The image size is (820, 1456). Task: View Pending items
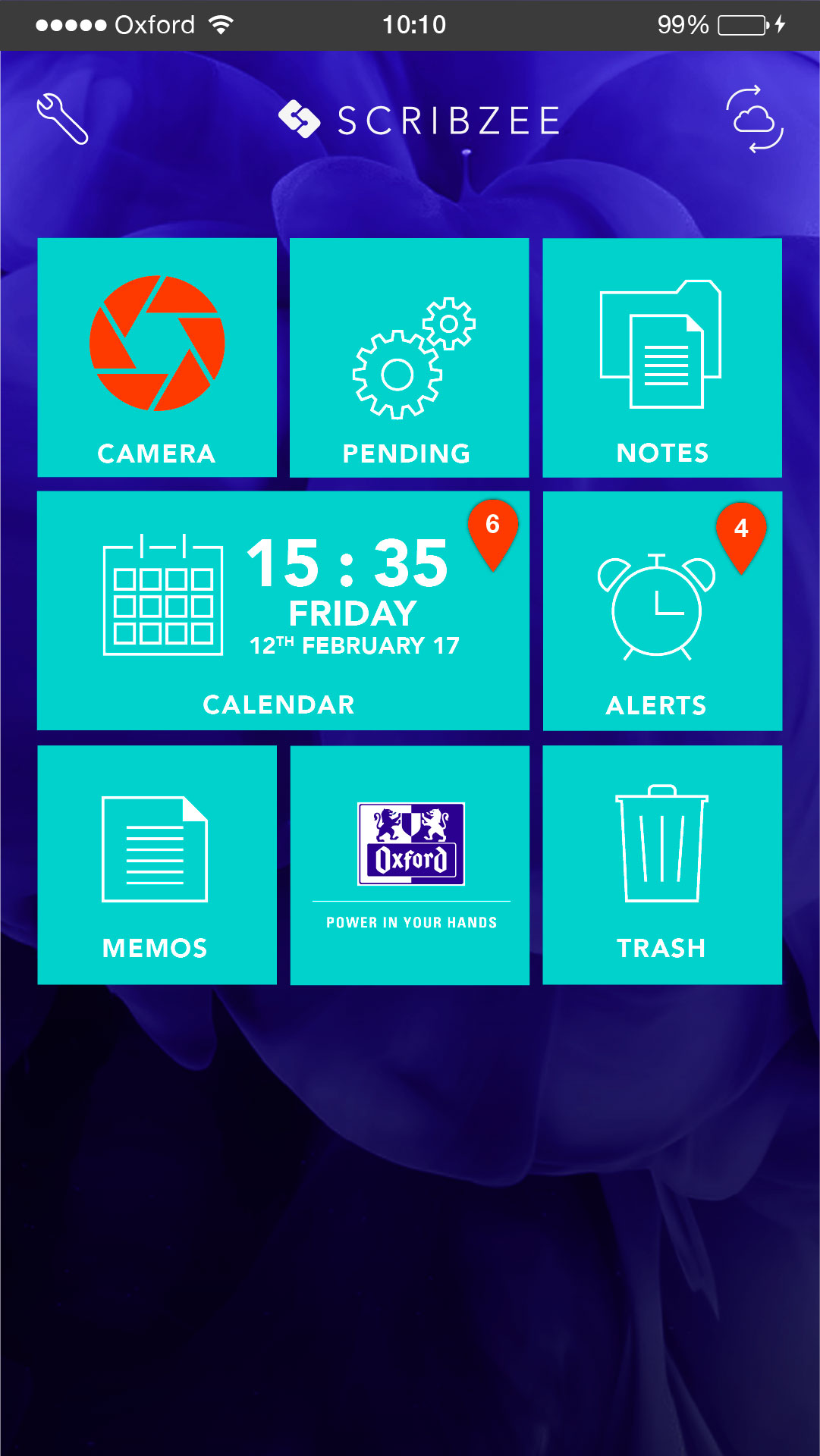[409, 358]
